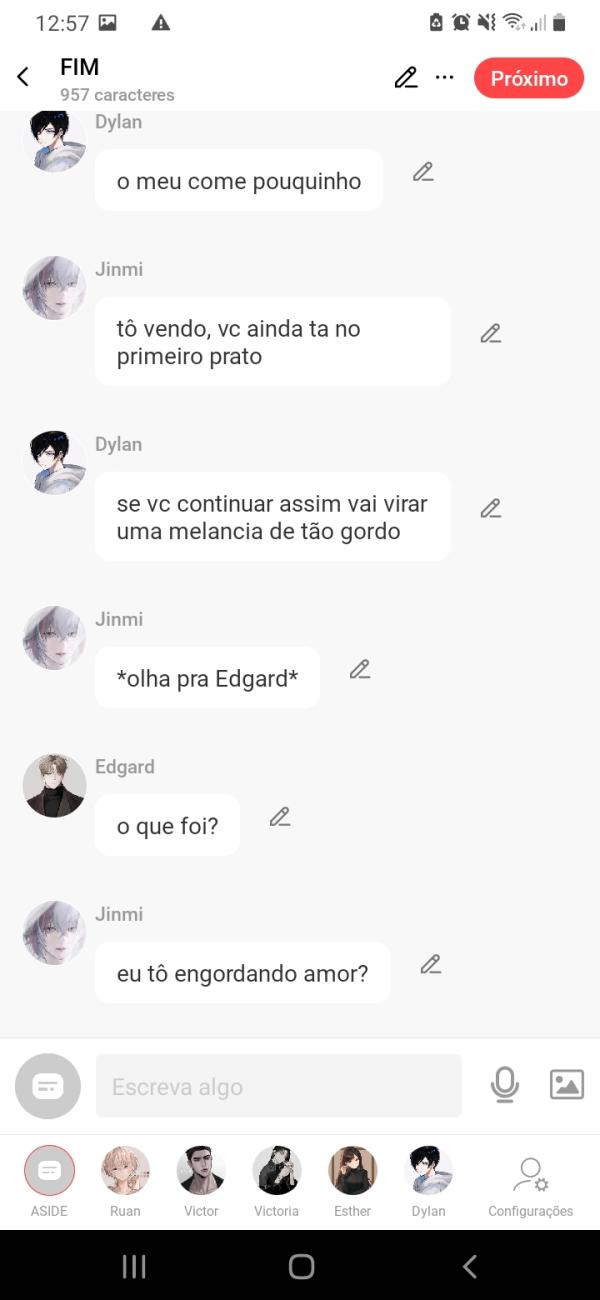The image size is (600, 1300).
Task: Go back using the top arrow
Action: click(23, 77)
